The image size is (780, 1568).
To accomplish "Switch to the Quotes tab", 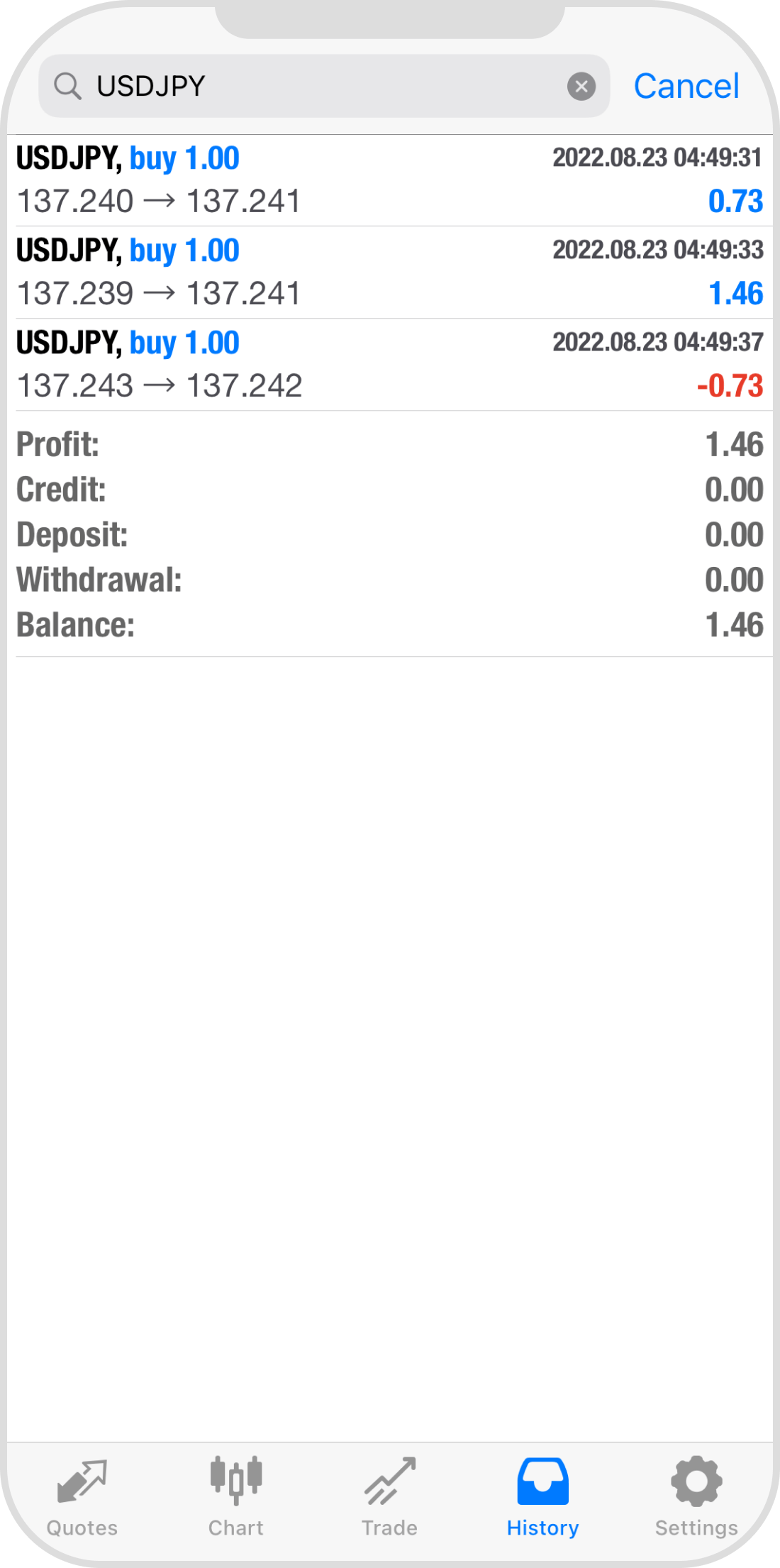I will pos(82,1497).
